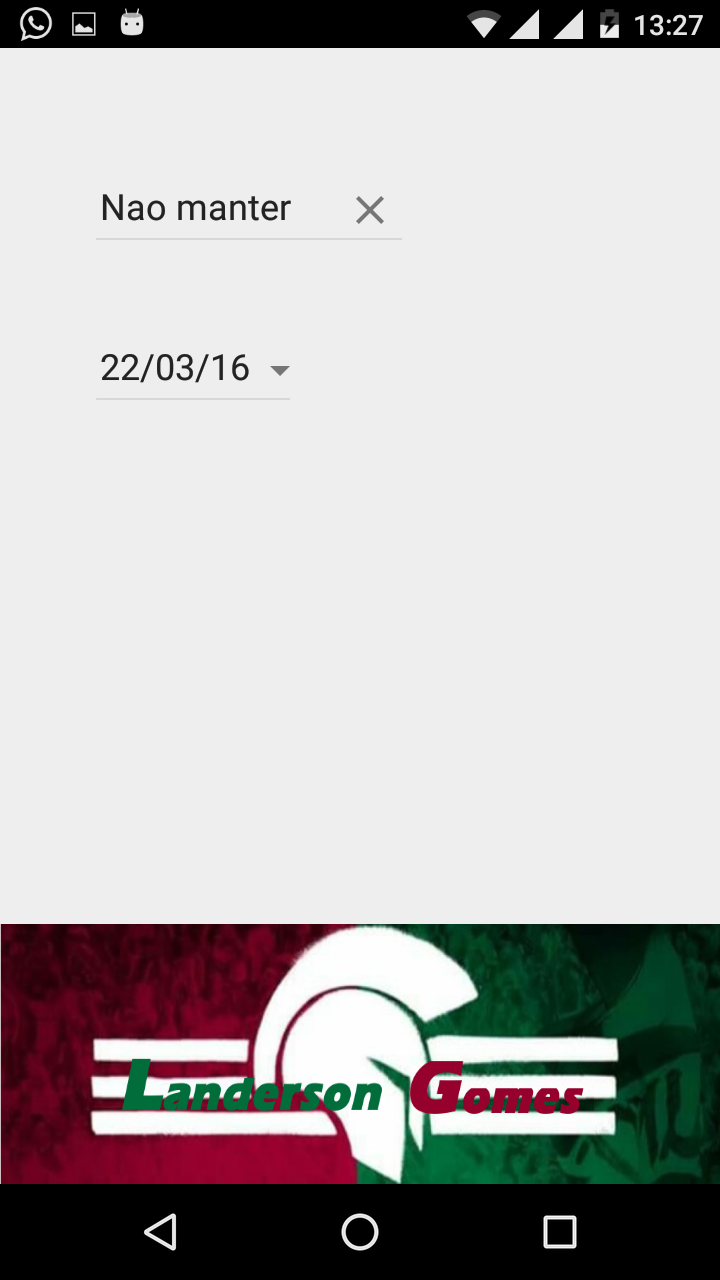This screenshot has width=720, height=1280.
Task: Return to the home screen
Action: coord(360,1232)
